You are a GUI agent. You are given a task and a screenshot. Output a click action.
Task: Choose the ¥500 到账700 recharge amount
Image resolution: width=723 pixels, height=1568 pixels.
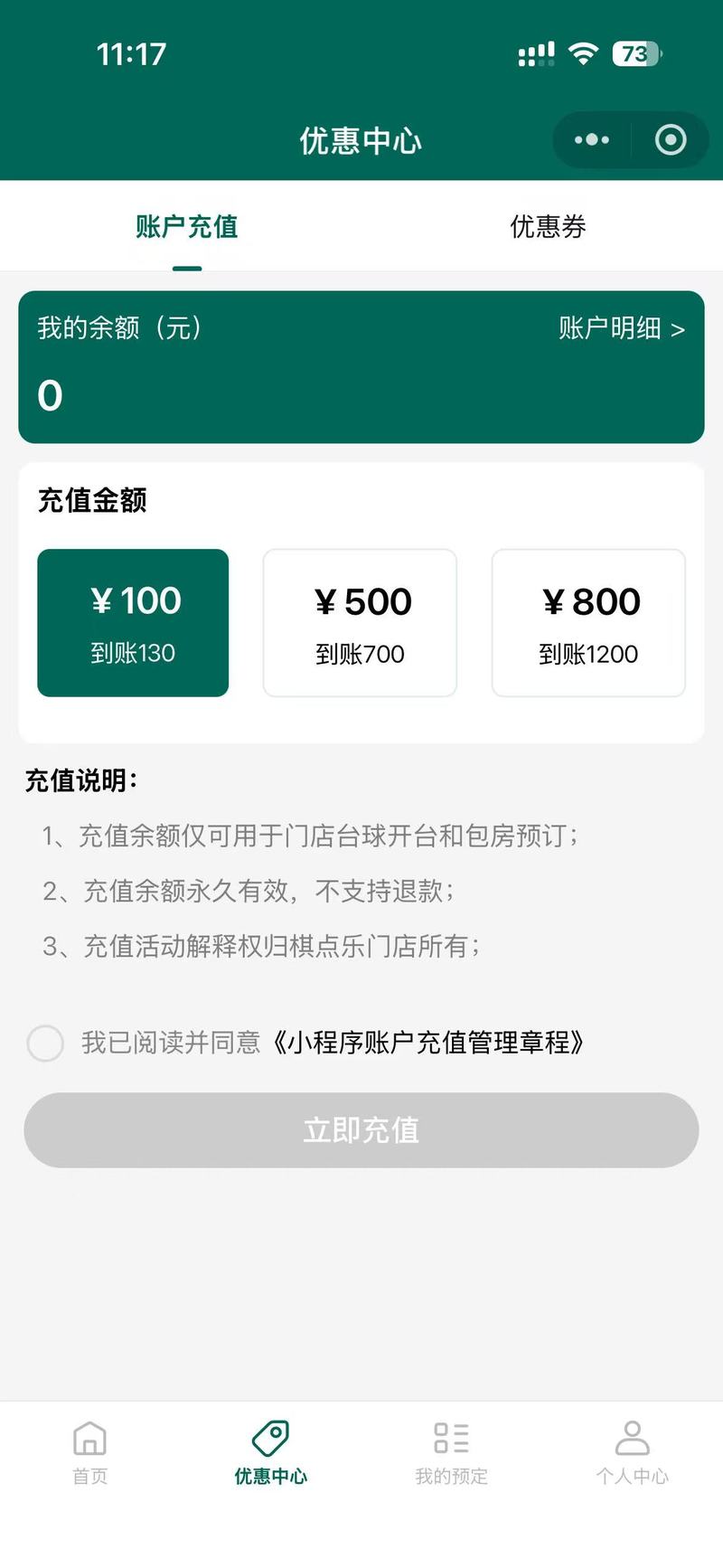360,622
